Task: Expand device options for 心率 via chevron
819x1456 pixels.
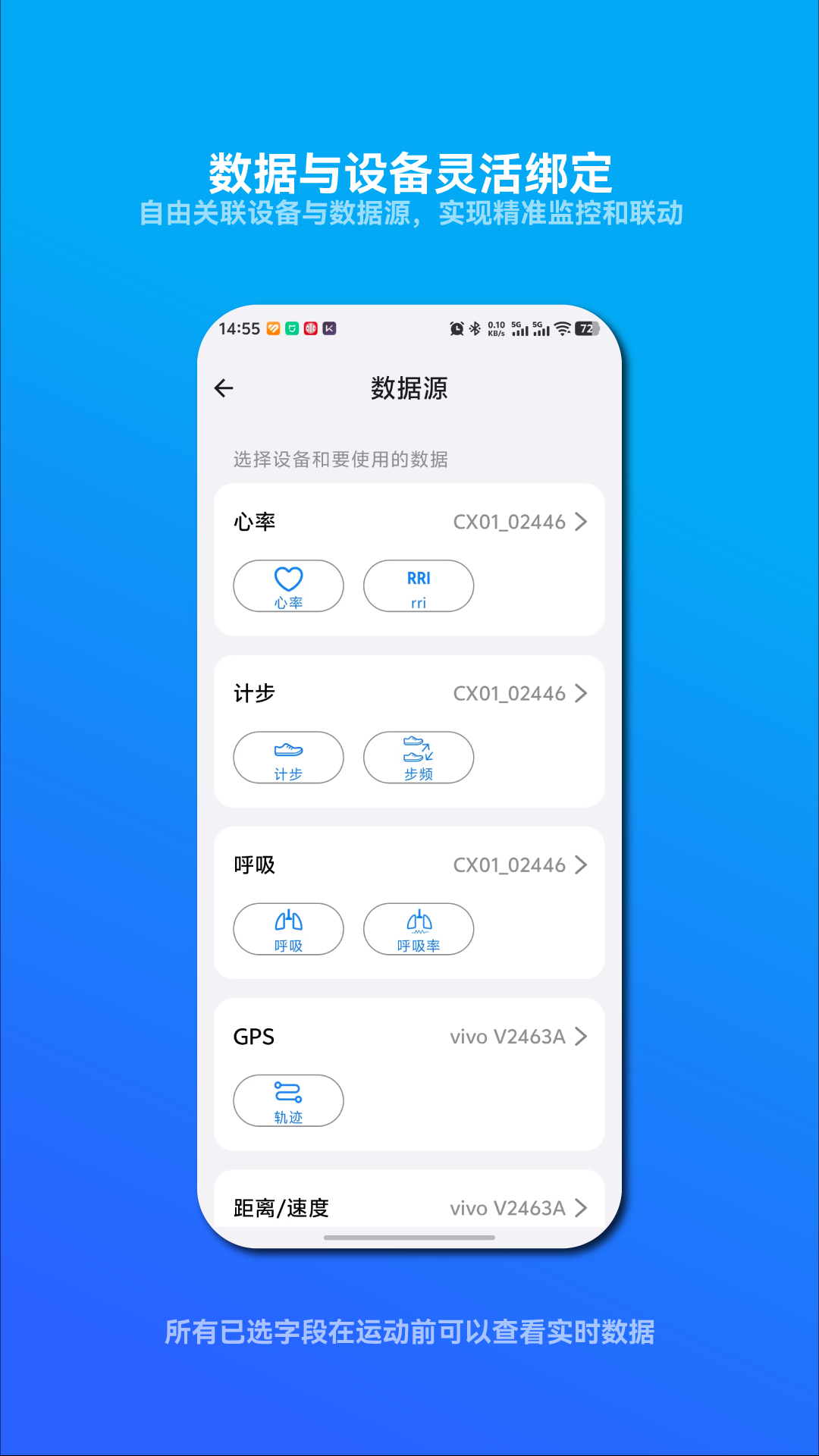Action: pos(582,521)
